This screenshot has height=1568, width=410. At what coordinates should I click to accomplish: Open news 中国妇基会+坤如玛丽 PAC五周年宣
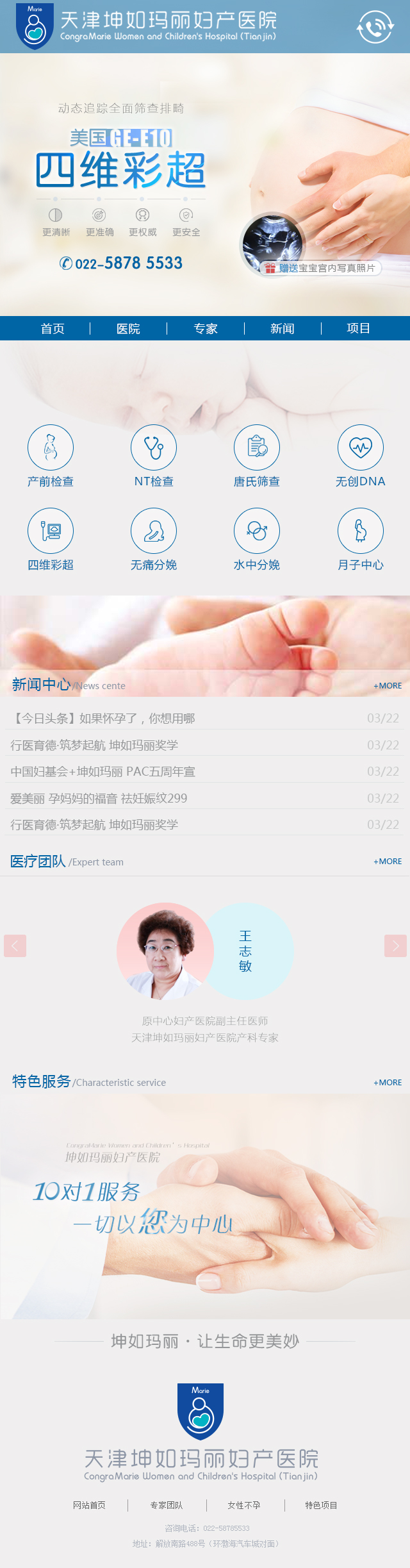tap(102, 772)
